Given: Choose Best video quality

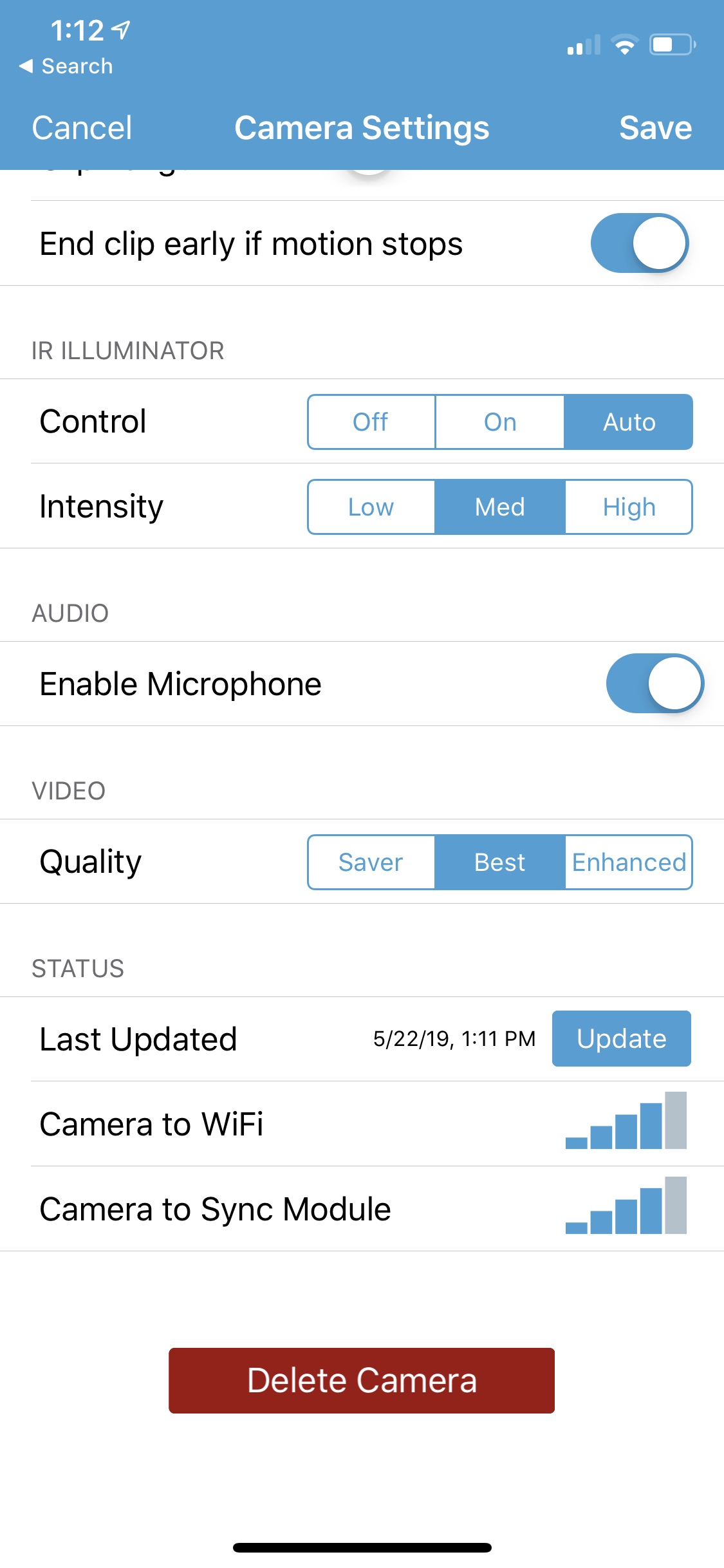Looking at the screenshot, I should point(500,863).
